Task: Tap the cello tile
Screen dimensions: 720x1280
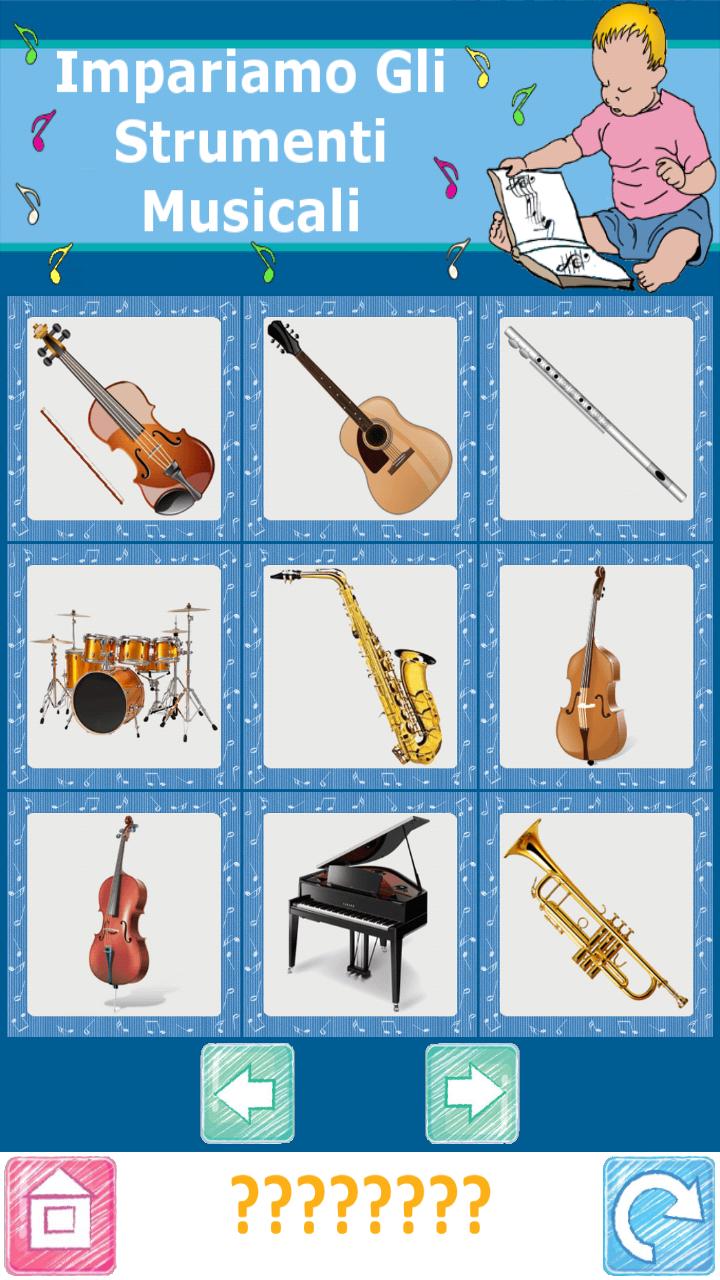Action: pos(124,914)
